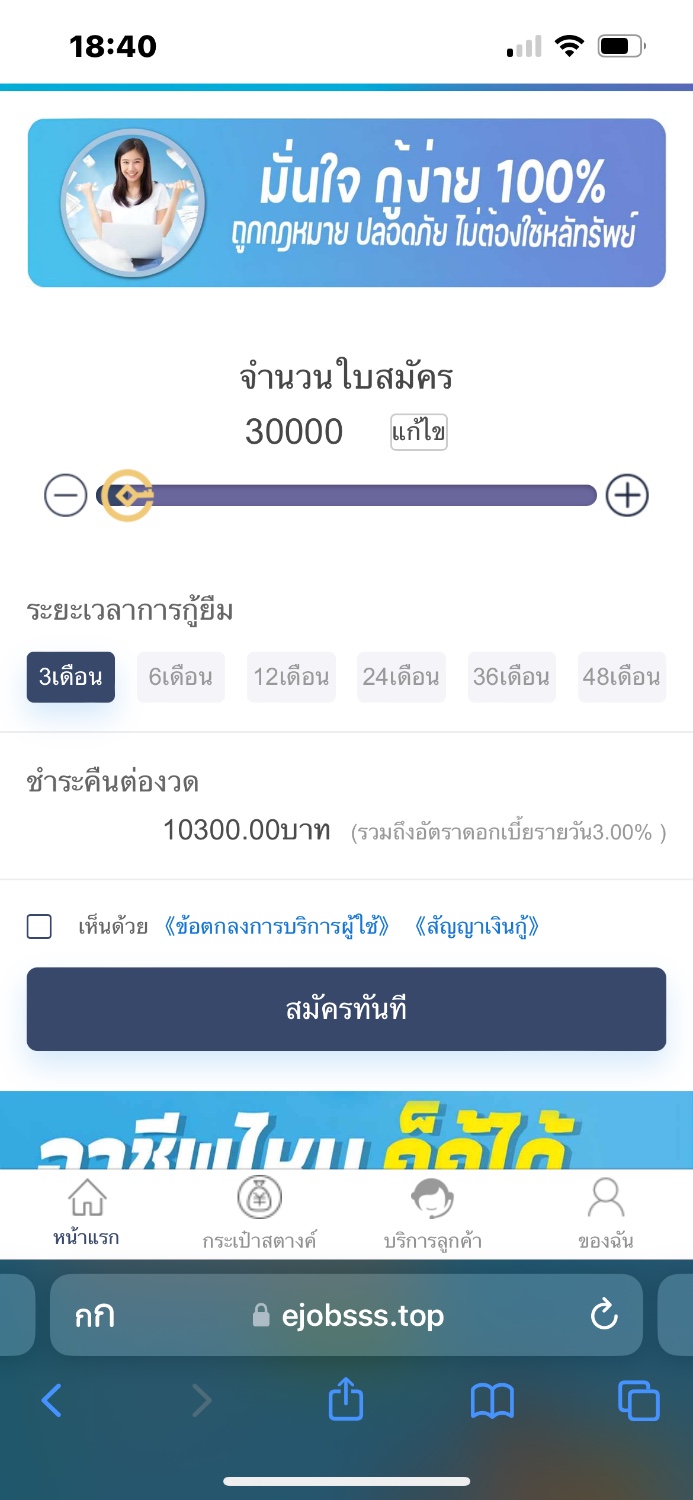Switch to the กระเป๋าสตางค์ tab
This screenshot has height=1500, width=693.
259,1213
